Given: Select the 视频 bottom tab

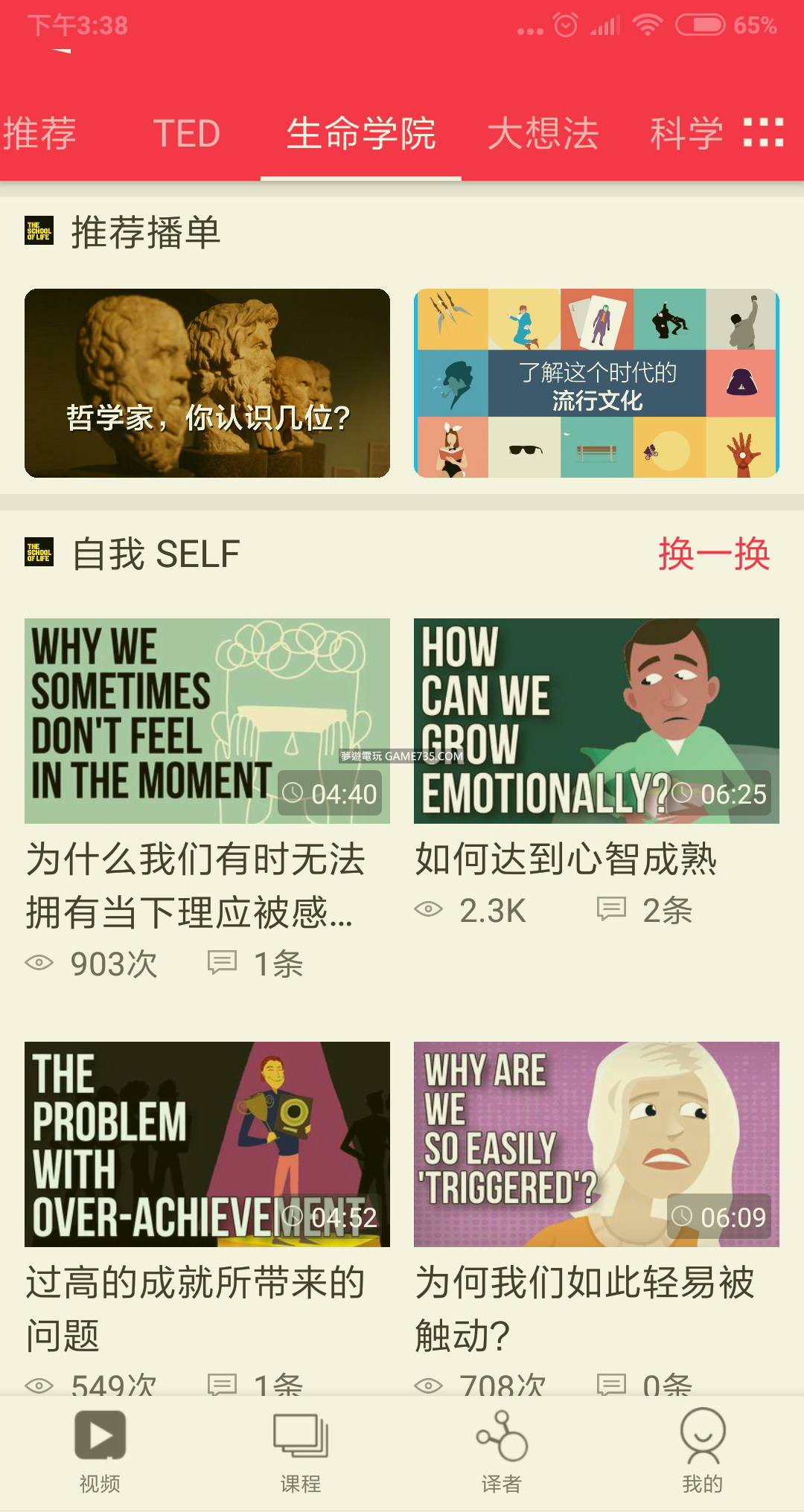Looking at the screenshot, I should point(100,1451).
